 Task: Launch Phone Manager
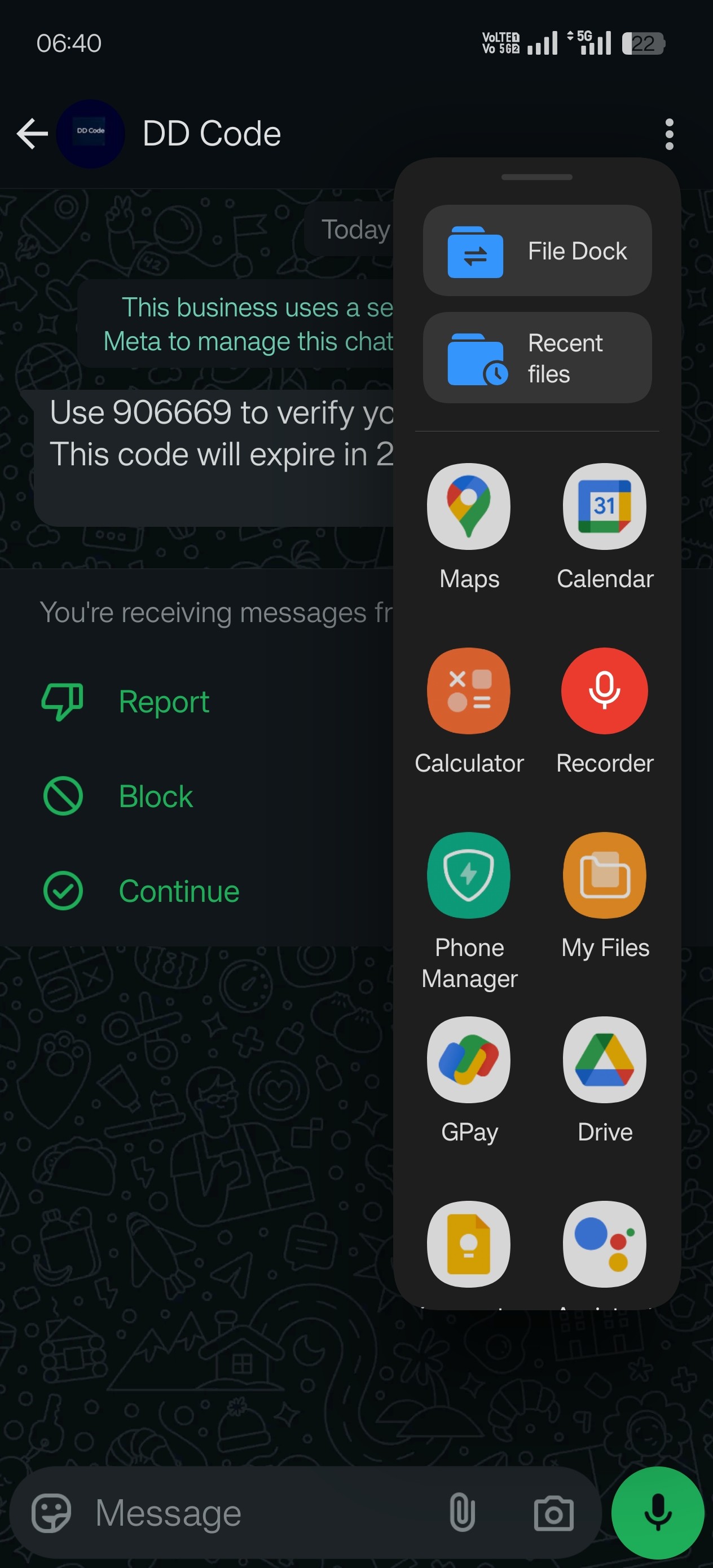click(468, 875)
